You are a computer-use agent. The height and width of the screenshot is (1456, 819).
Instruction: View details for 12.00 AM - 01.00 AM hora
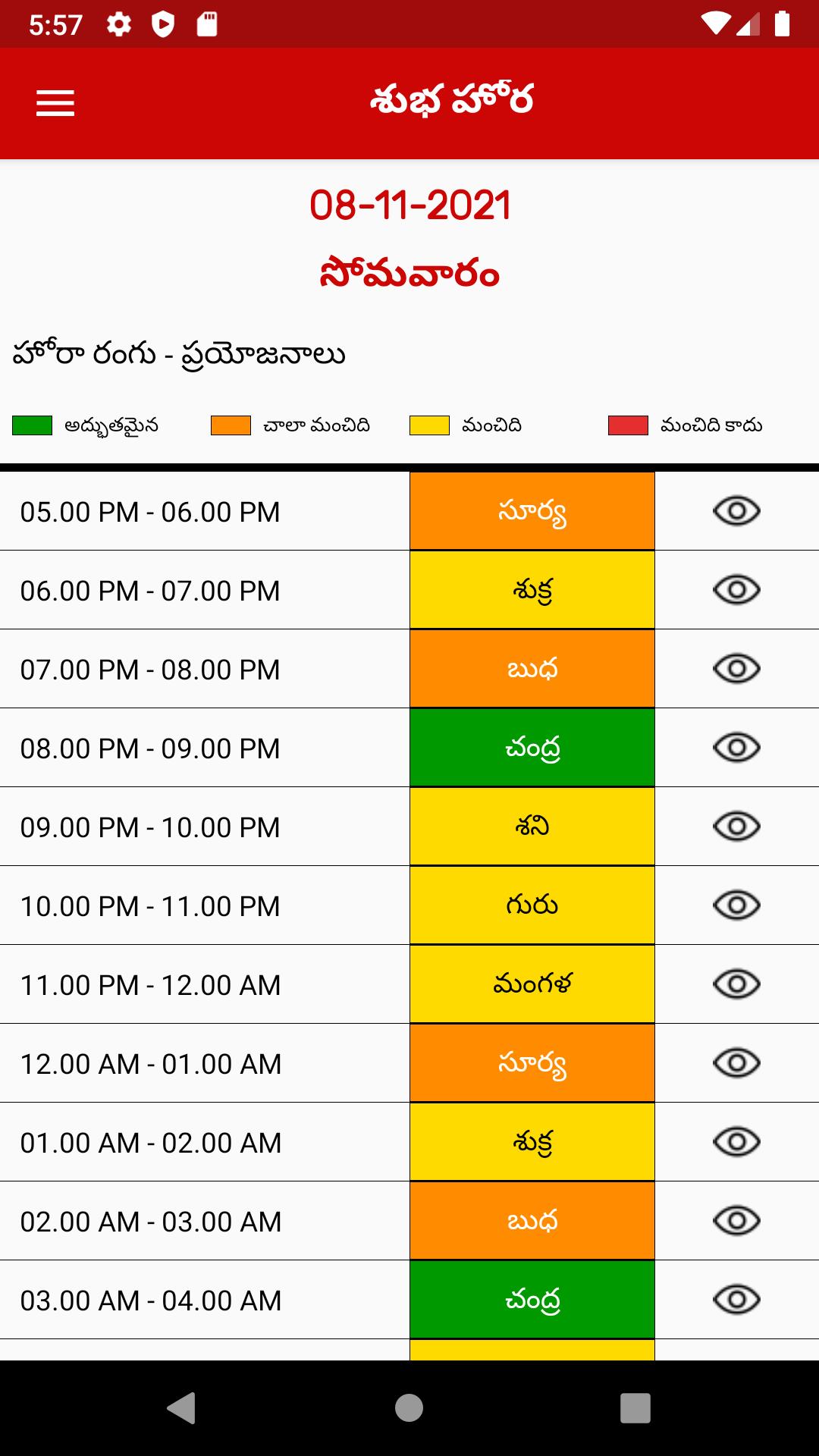[736, 1063]
